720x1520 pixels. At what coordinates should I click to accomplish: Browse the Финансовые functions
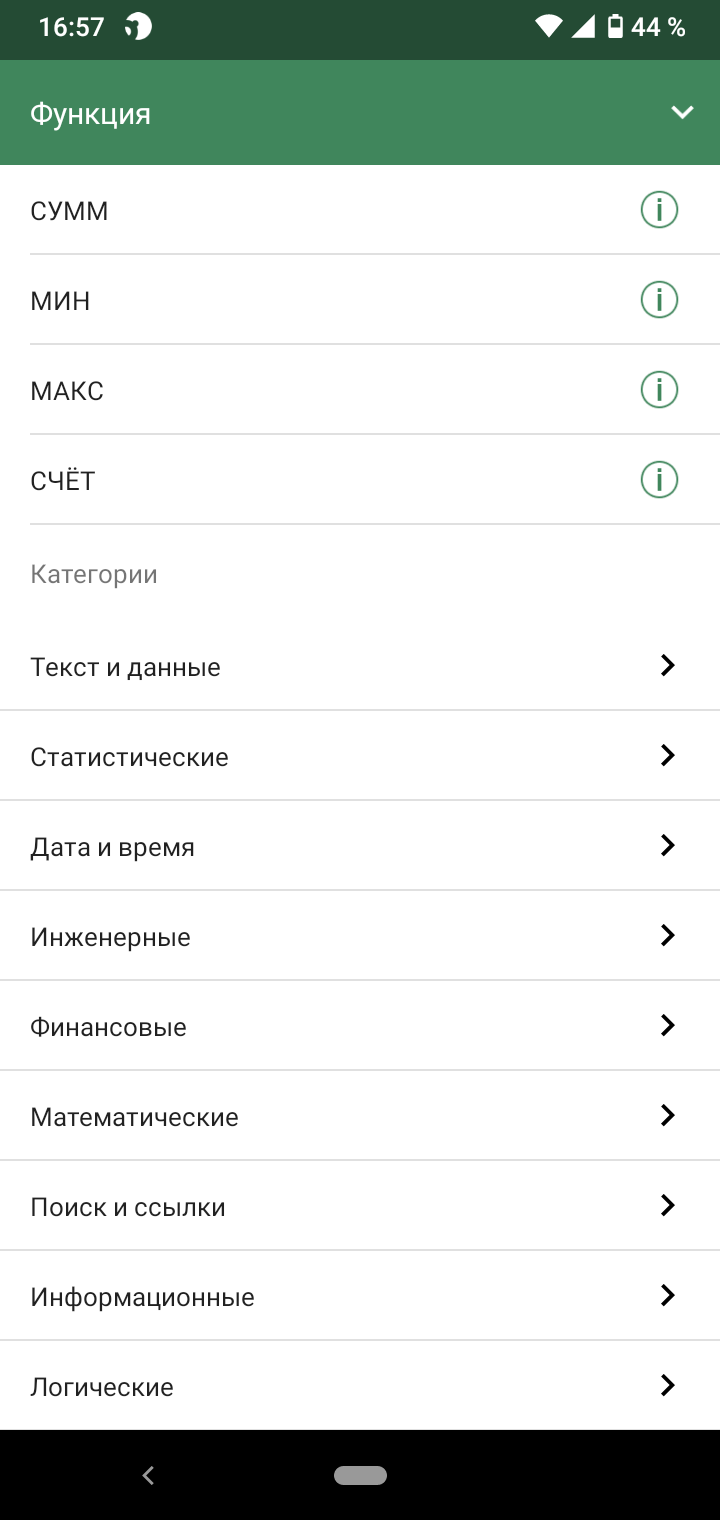tap(360, 1026)
